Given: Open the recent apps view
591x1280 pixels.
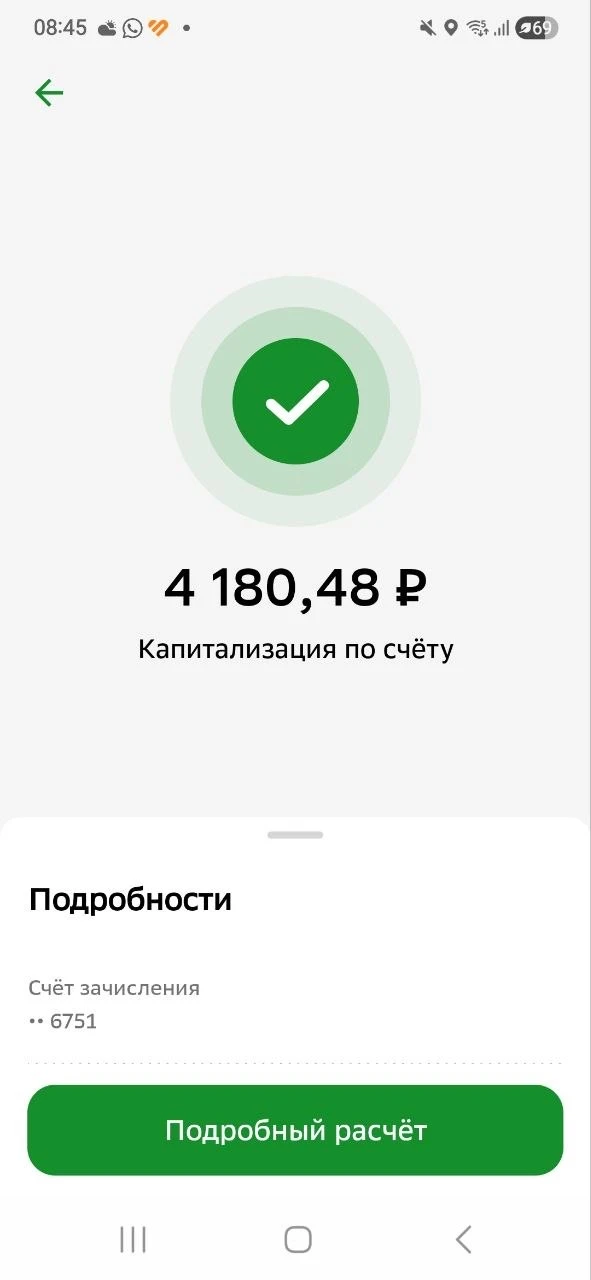Looking at the screenshot, I should [x=133, y=1240].
